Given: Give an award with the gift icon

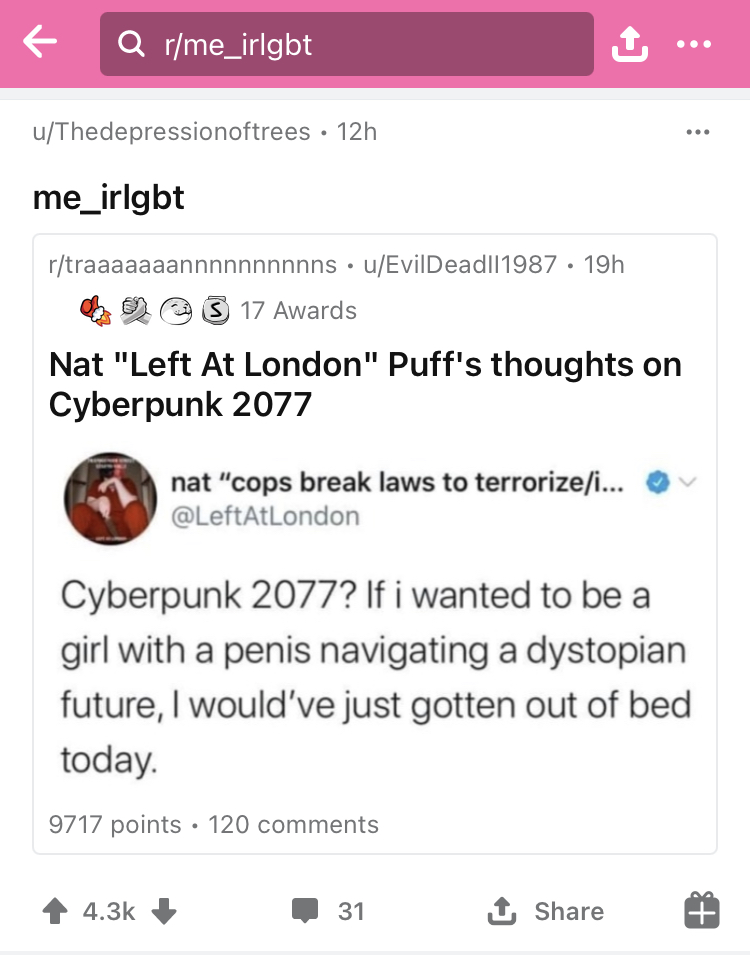Looking at the screenshot, I should pos(702,910).
